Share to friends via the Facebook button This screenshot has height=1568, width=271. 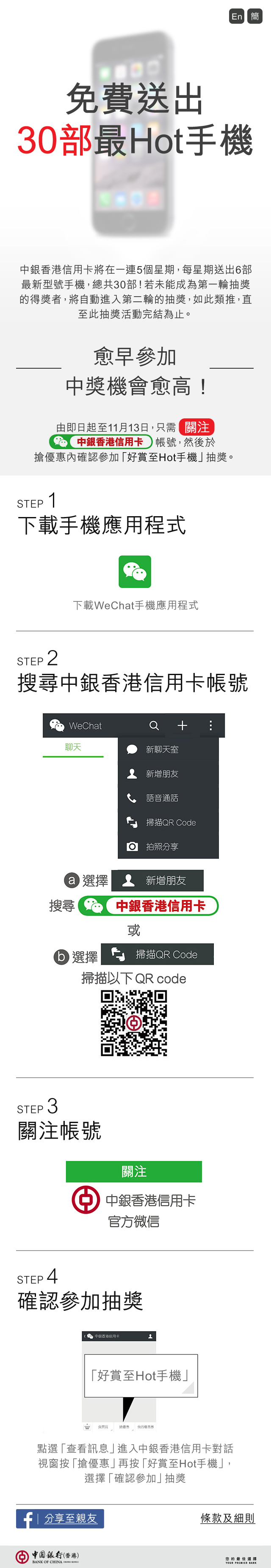point(60,1519)
